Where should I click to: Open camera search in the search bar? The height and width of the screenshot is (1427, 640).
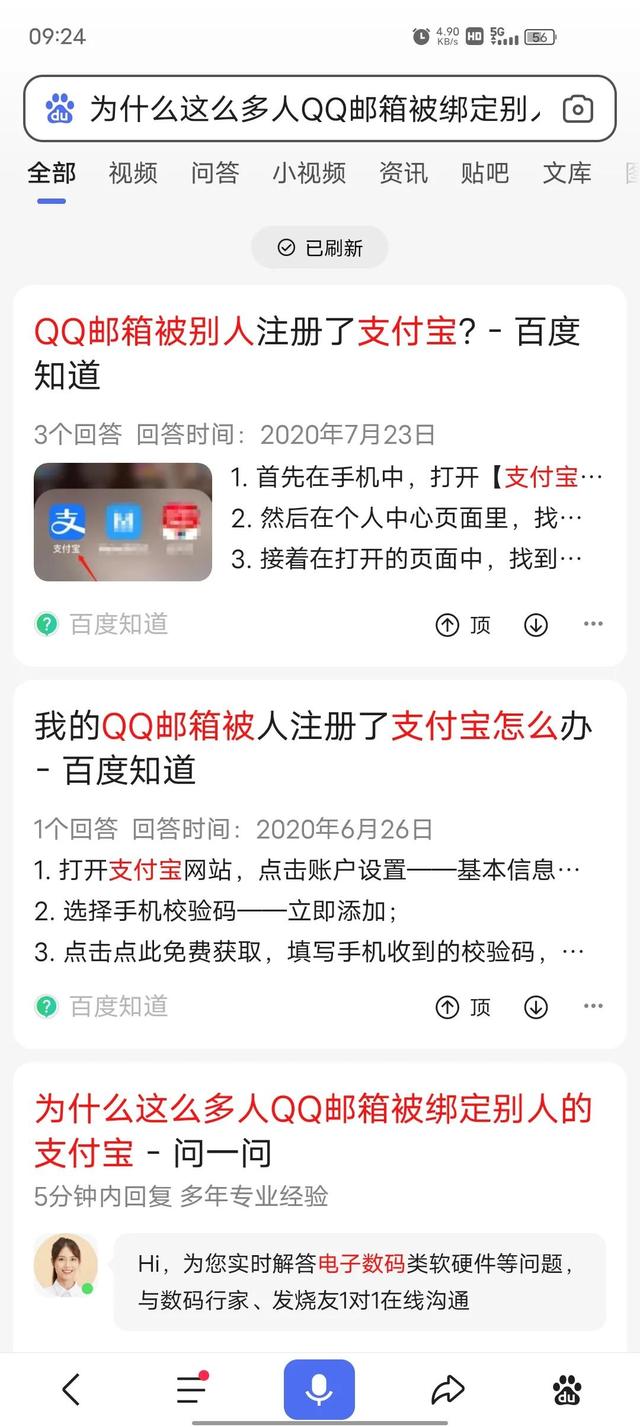point(577,109)
